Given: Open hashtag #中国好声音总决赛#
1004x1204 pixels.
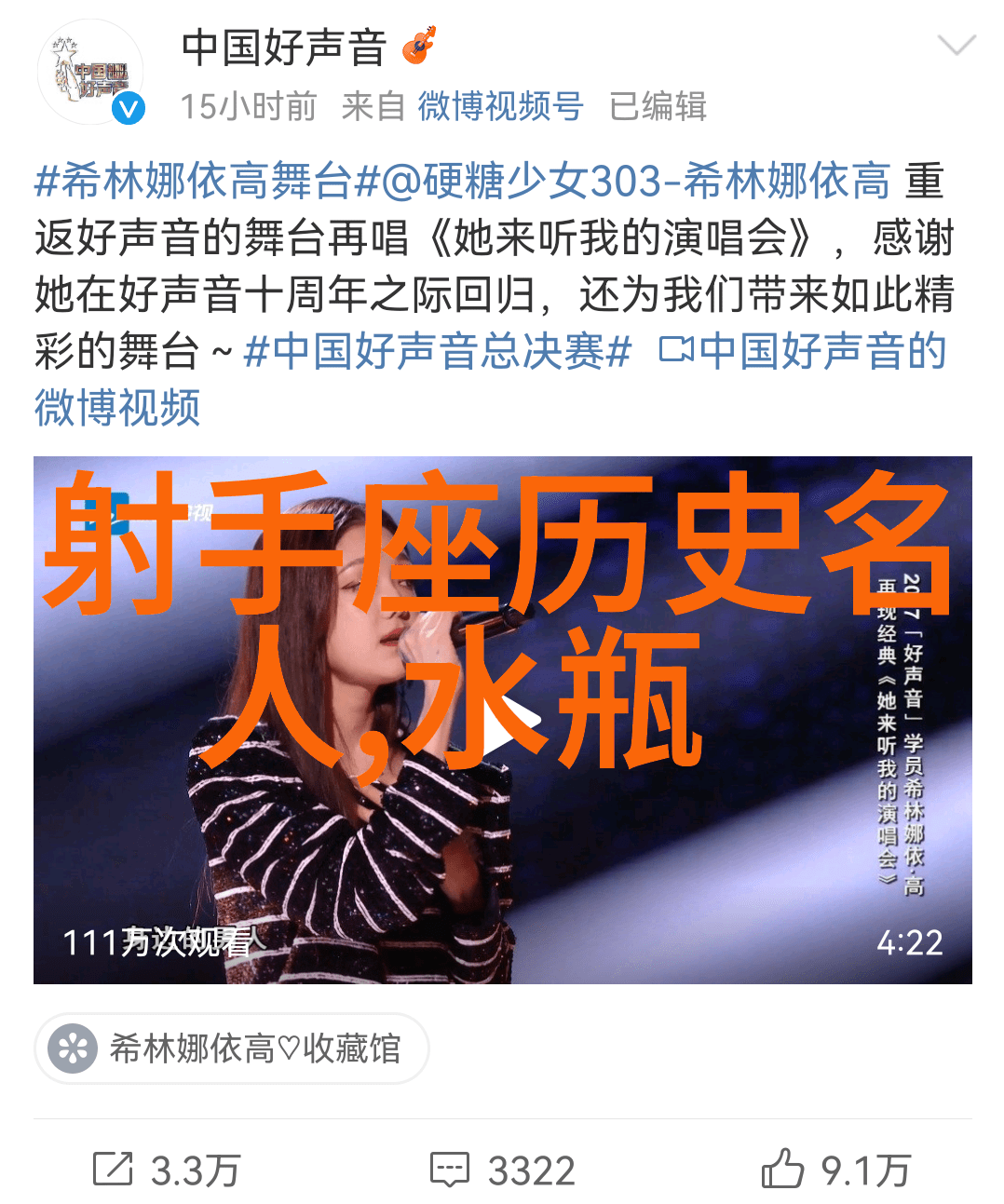Looking at the screenshot, I should tap(438, 352).
